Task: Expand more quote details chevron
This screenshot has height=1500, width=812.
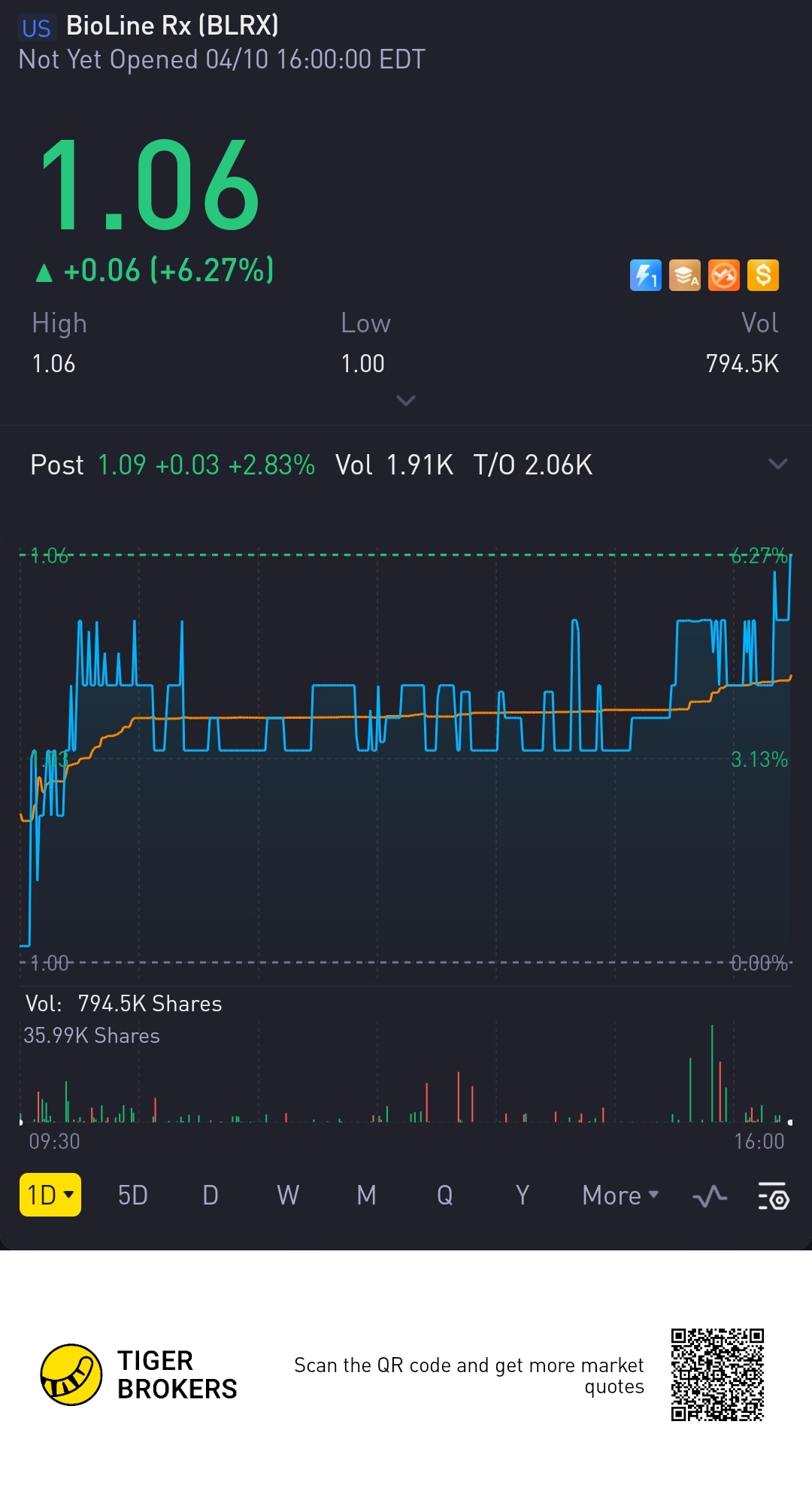Action: [406, 401]
